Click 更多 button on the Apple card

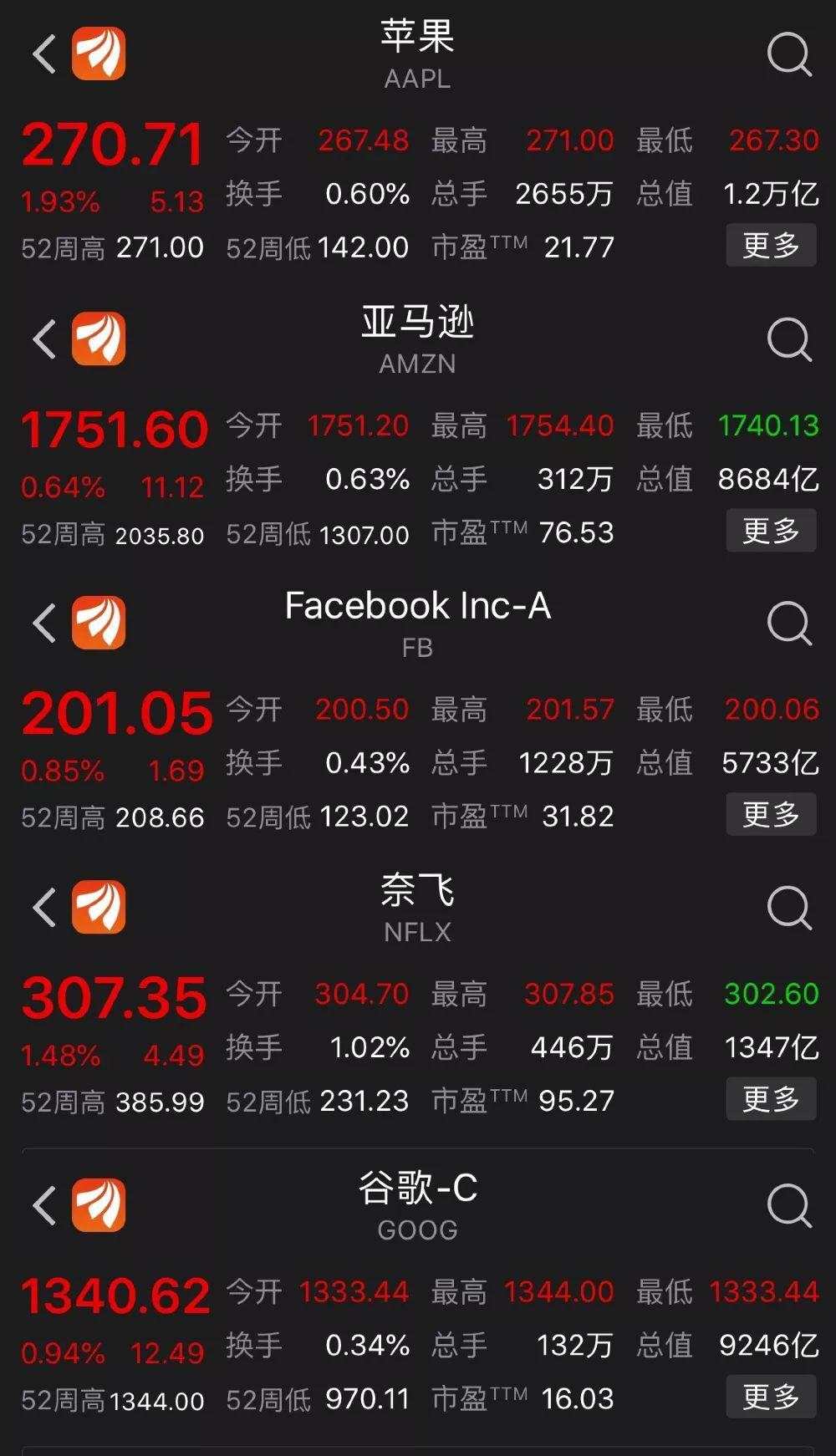pos(772,245)
